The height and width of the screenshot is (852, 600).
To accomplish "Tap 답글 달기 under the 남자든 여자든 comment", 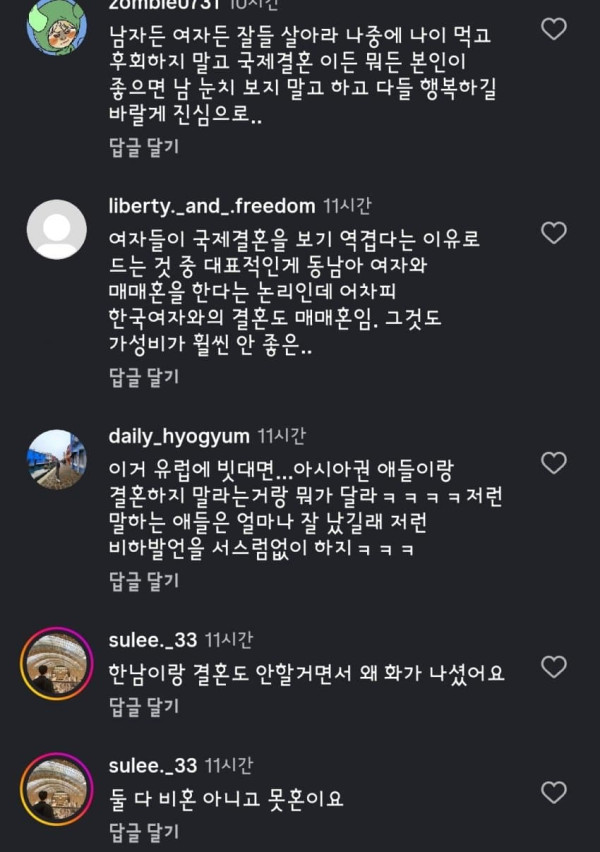I will tap(144, 147).
